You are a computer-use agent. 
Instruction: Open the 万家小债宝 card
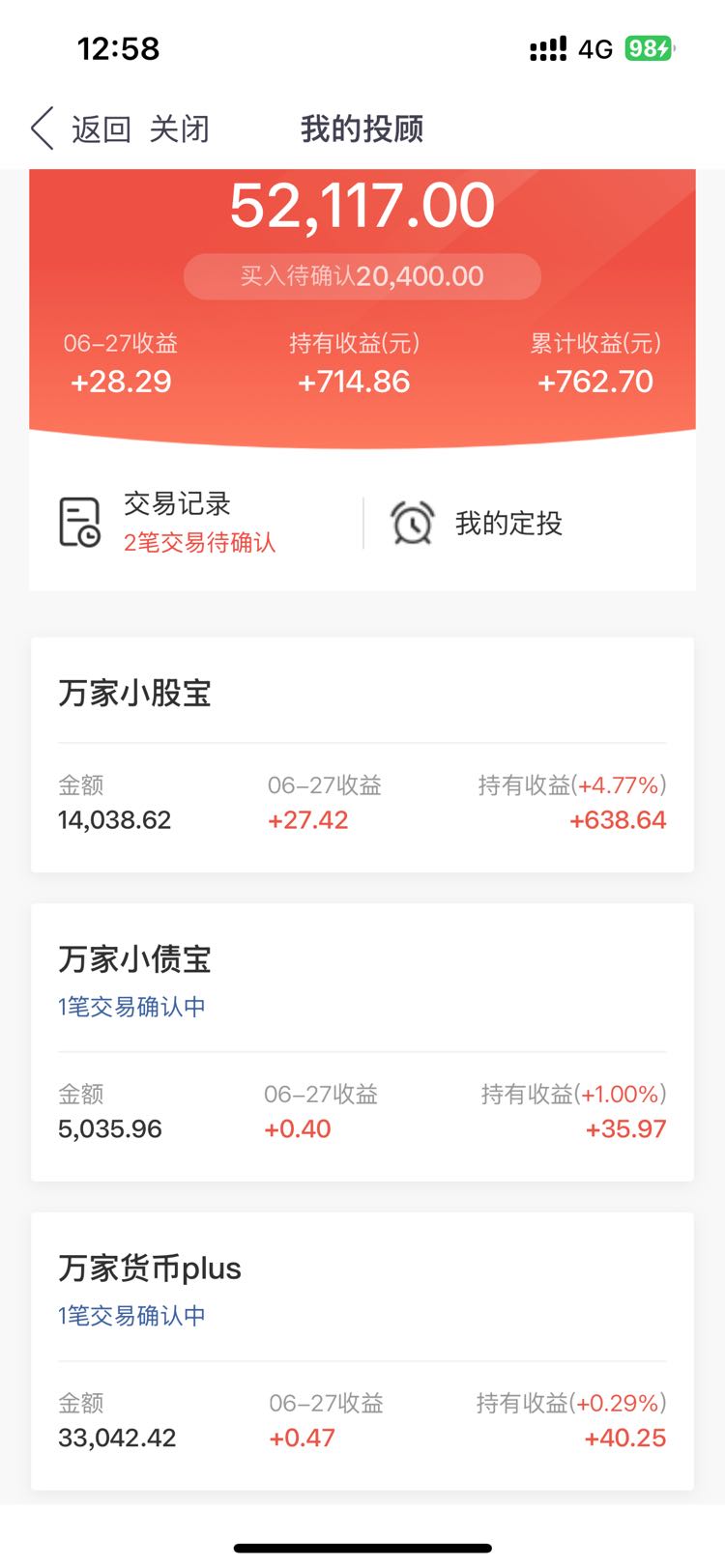click(362, 1041)
